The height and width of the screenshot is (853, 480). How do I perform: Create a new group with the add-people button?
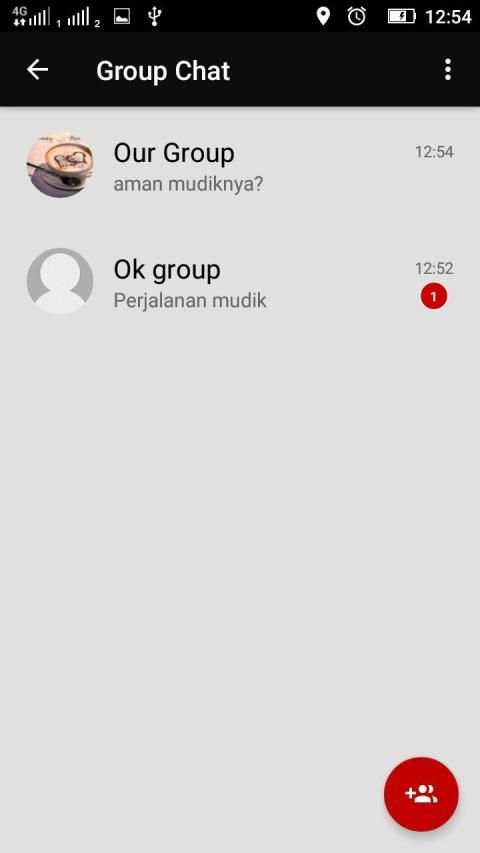[421, 794]
